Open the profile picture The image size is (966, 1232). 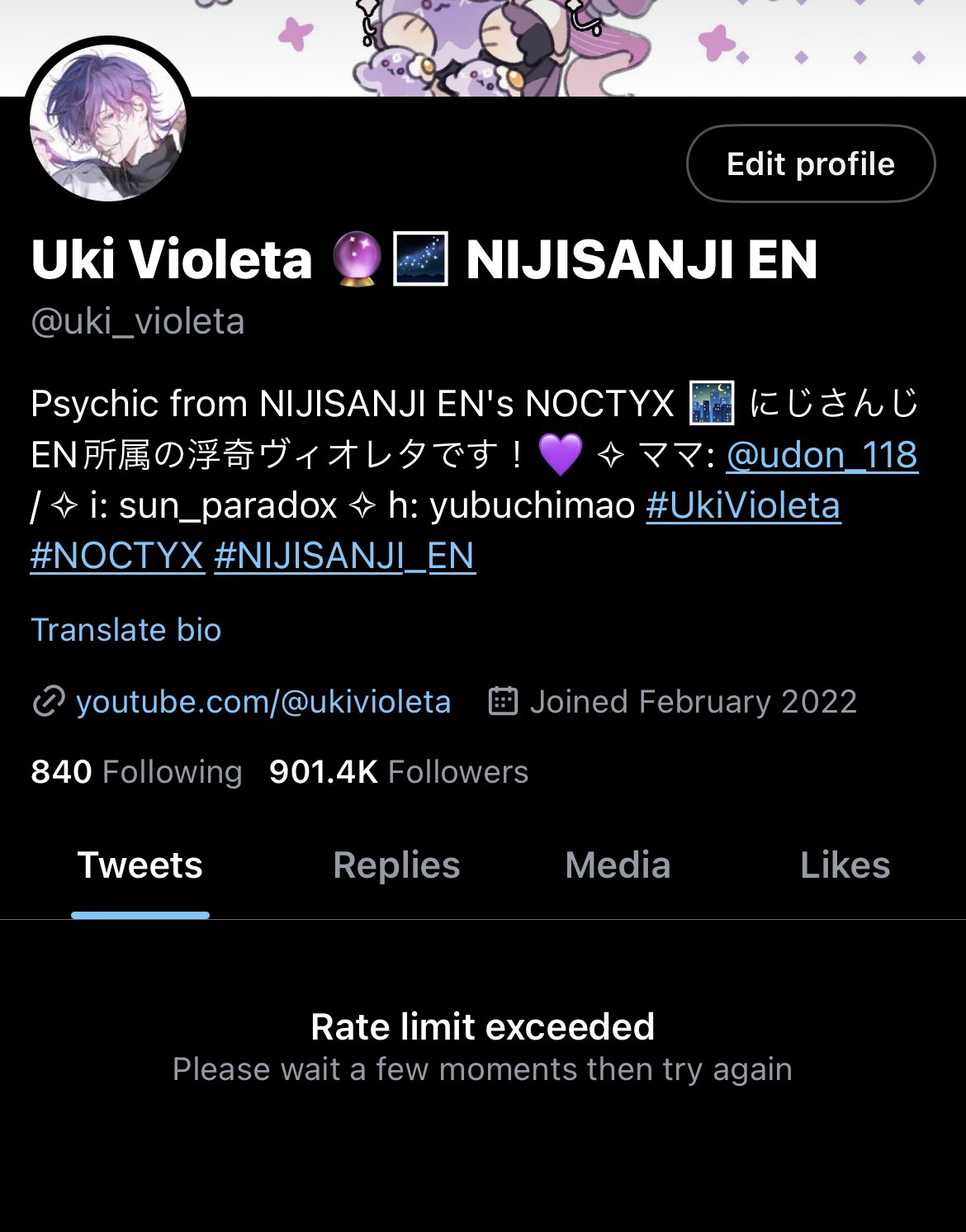pos(108,121)
